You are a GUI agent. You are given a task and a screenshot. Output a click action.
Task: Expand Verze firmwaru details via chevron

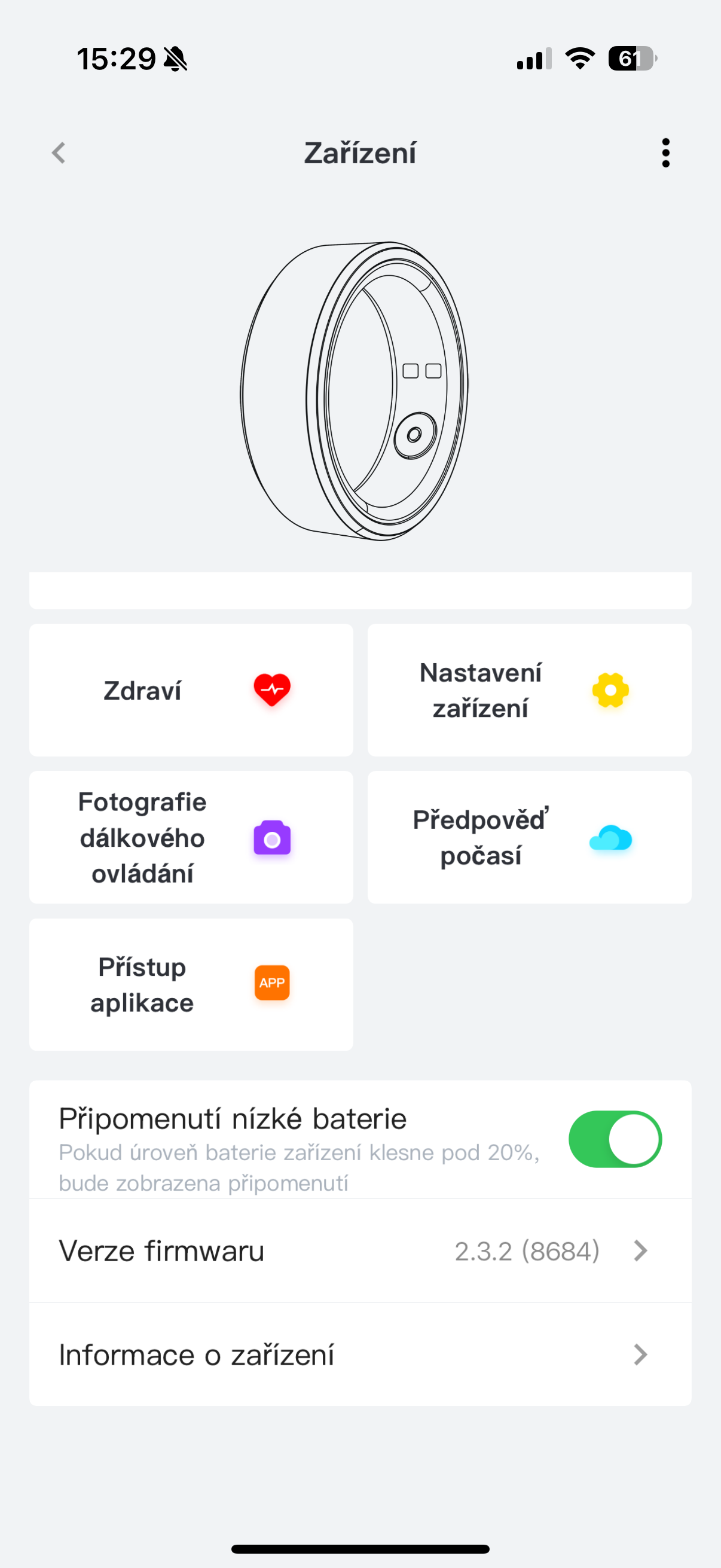tap(641, 1252)
